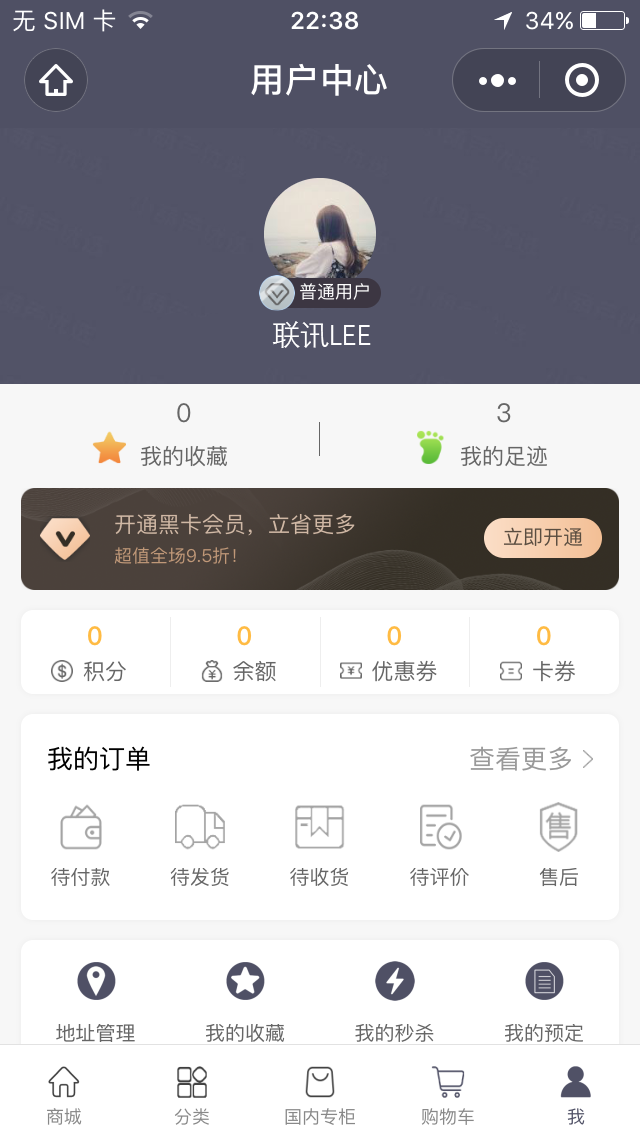Viewport: 640px width, 1136px height.
Task: Show 待收货 orders awaiting receipt
Action: pyautogui.click(x=320, y=845)
